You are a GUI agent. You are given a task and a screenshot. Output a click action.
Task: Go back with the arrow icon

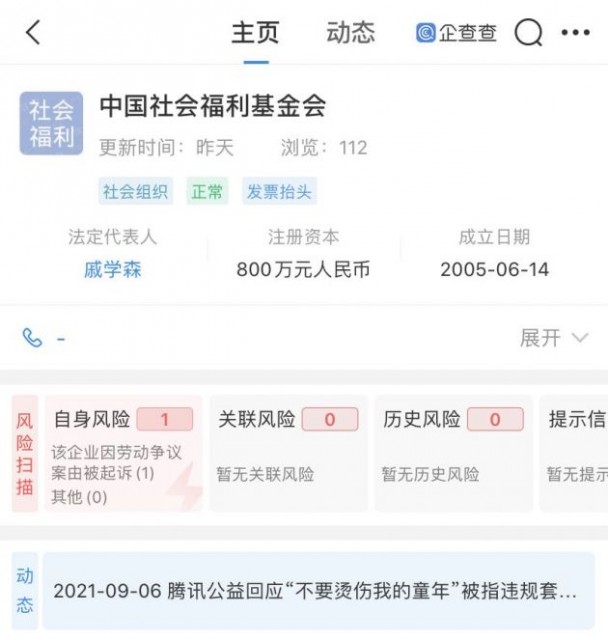click(33, 32)
